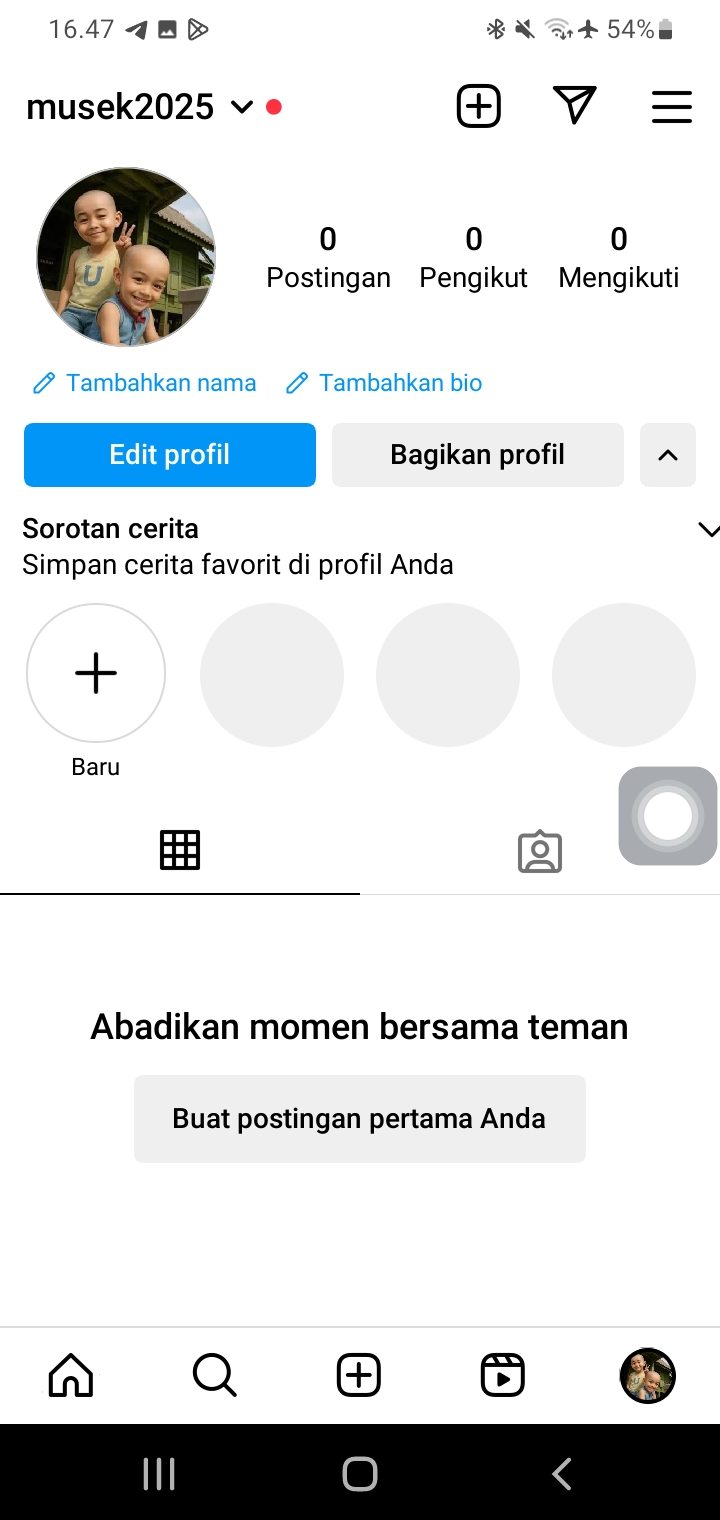
Task: Go back using system back button
Action: (562, 1474)
